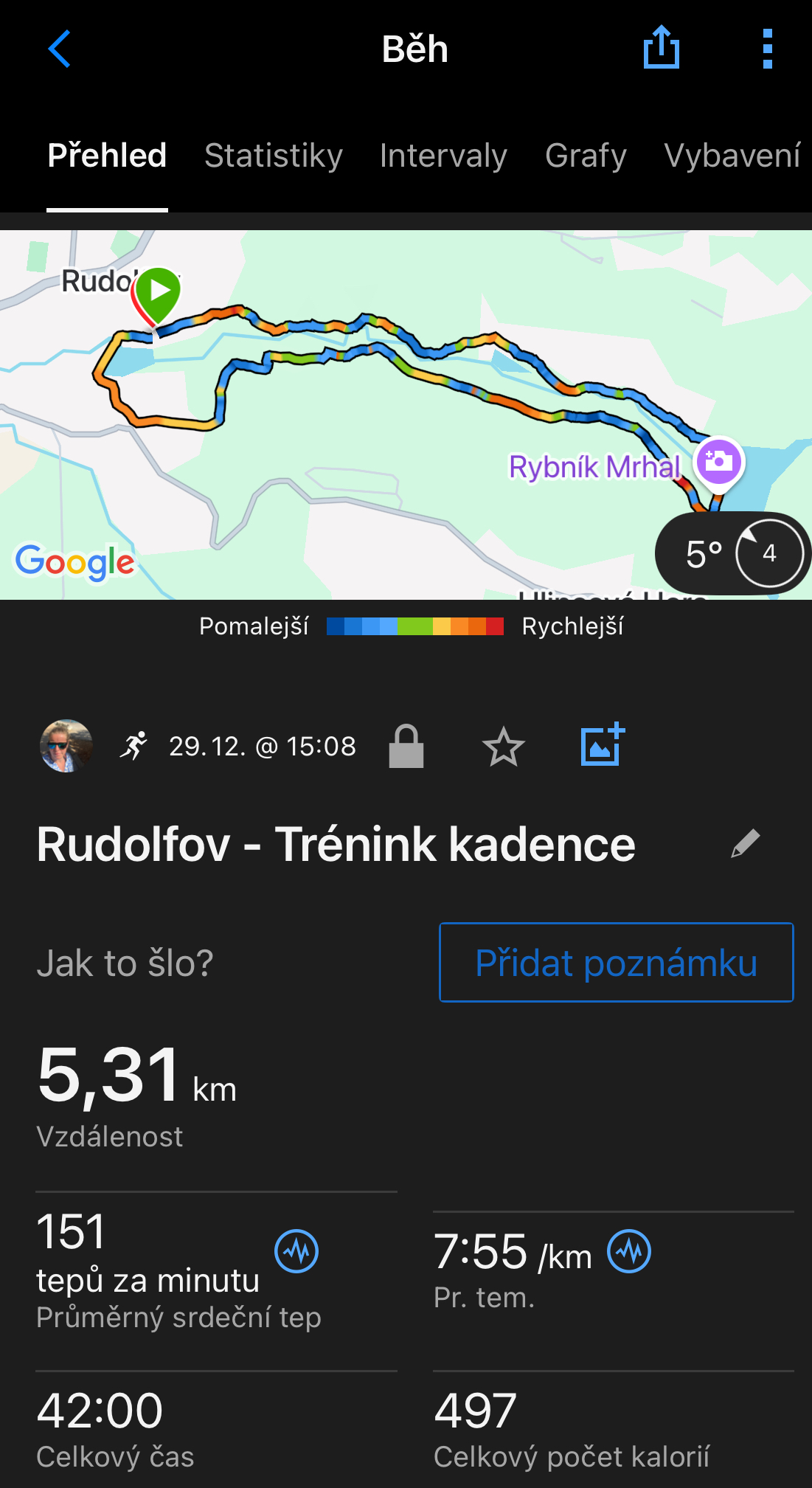Share this run activity
Viewport: 812px width, 1488px height.
coord(661,47)
